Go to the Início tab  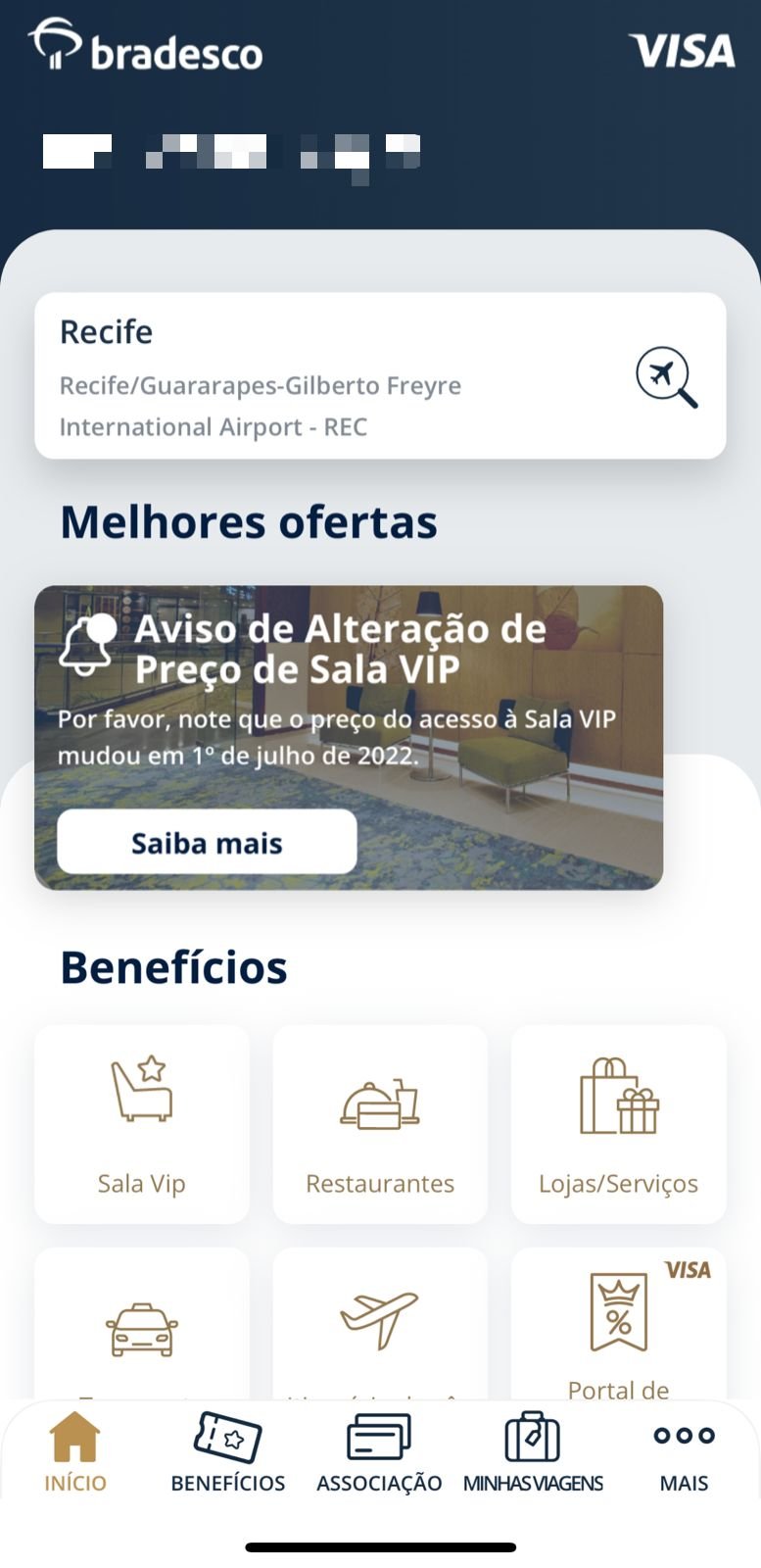point(75,1452)
